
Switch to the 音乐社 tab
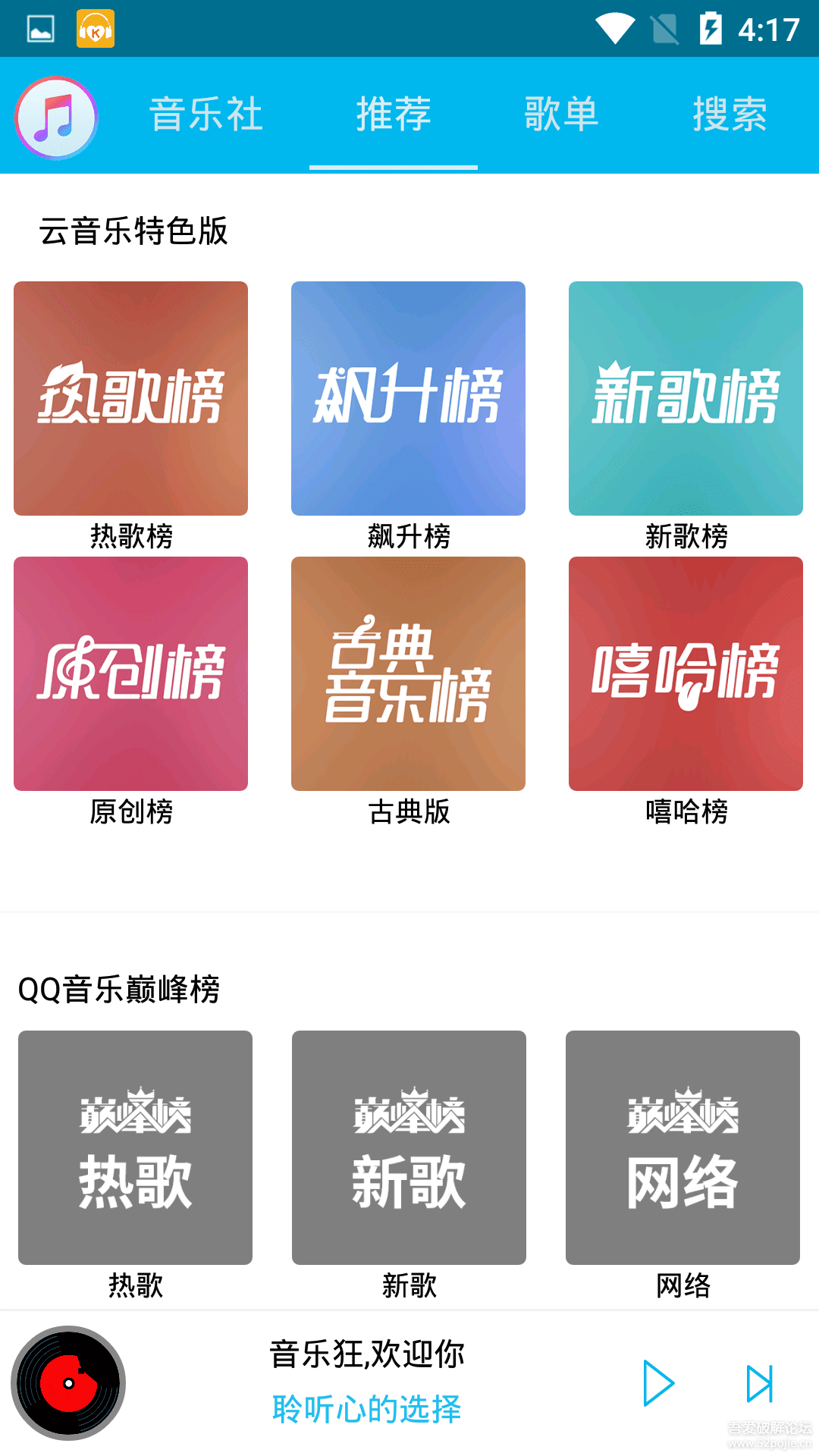[206, 115]
